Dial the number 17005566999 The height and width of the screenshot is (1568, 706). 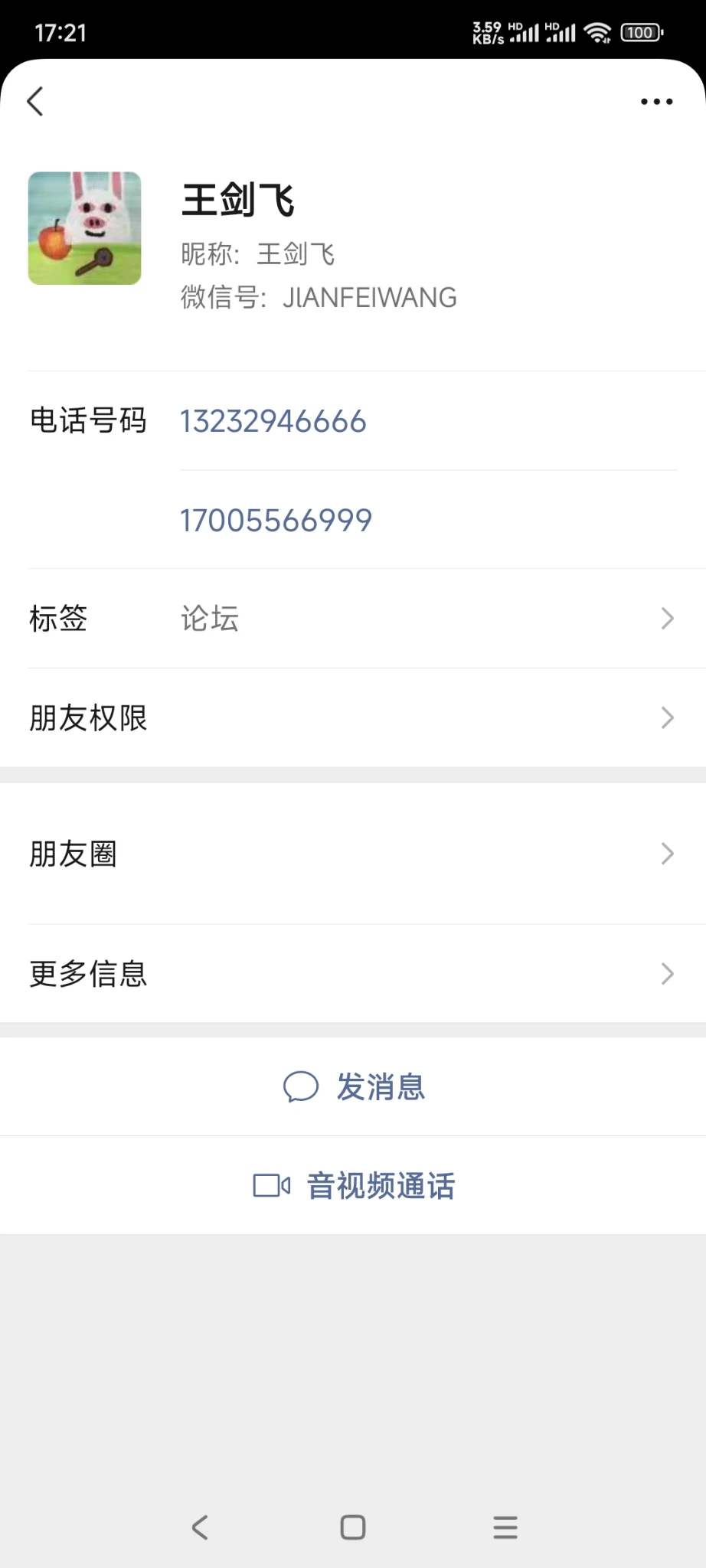click(x=276, y=521)
